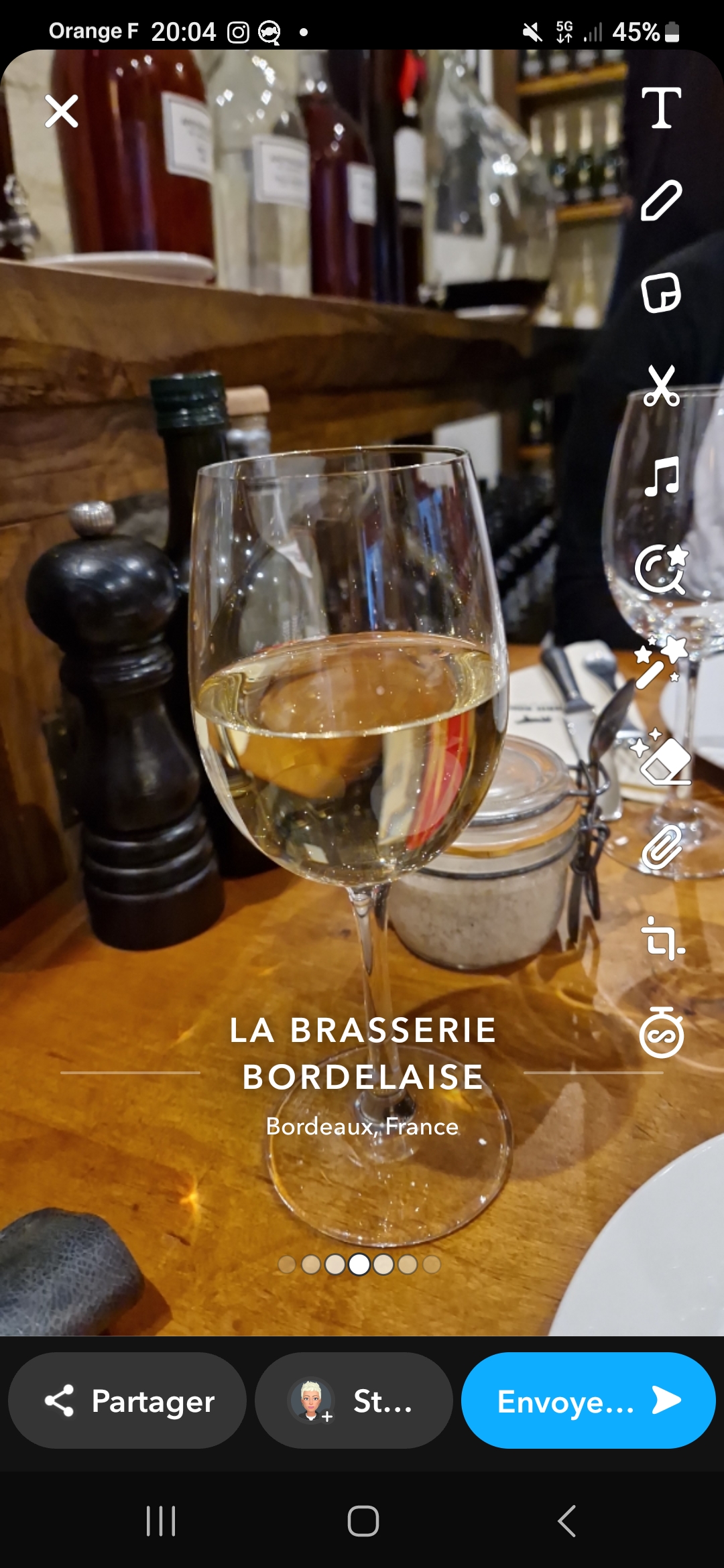The image size is (724, 1568).
Task: Open the lens search with star icon
Action: 661,570
